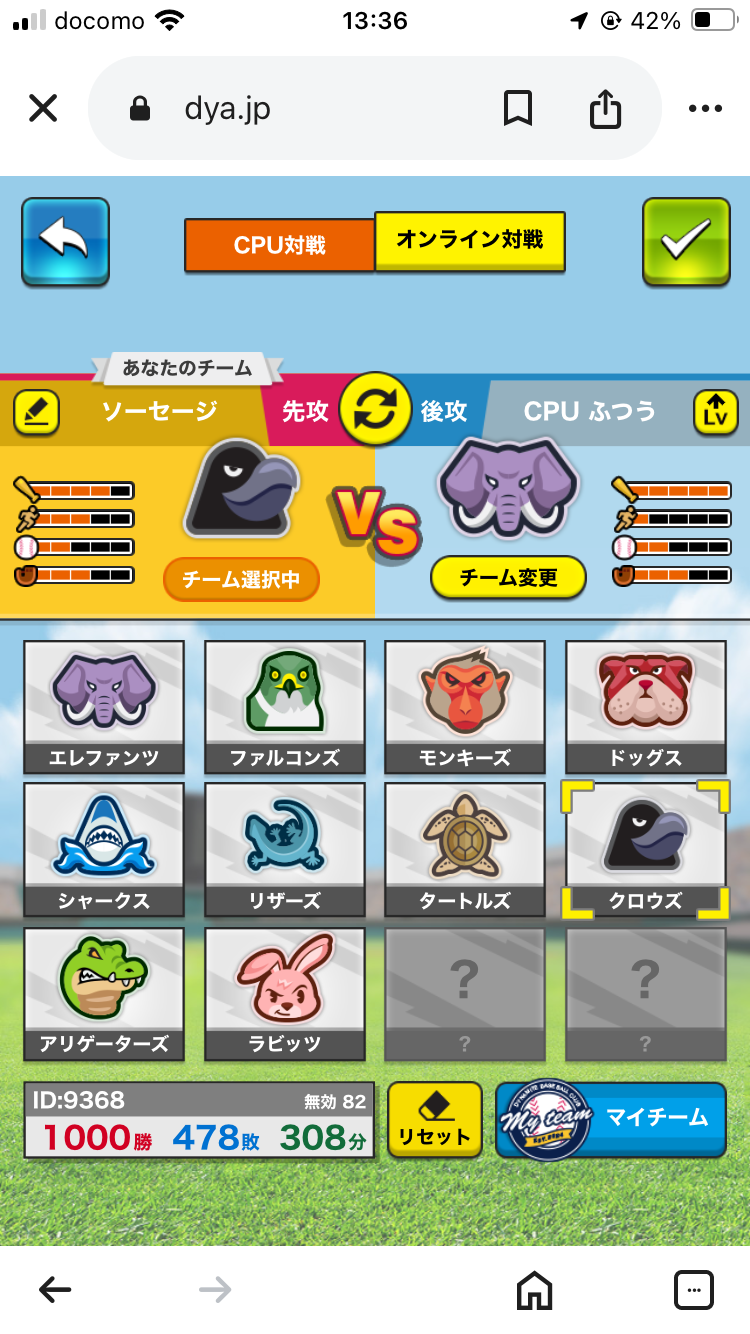Screen dimensions: 750x1334
Task: Tap the blue back arrow button
Action: [65, 241]
